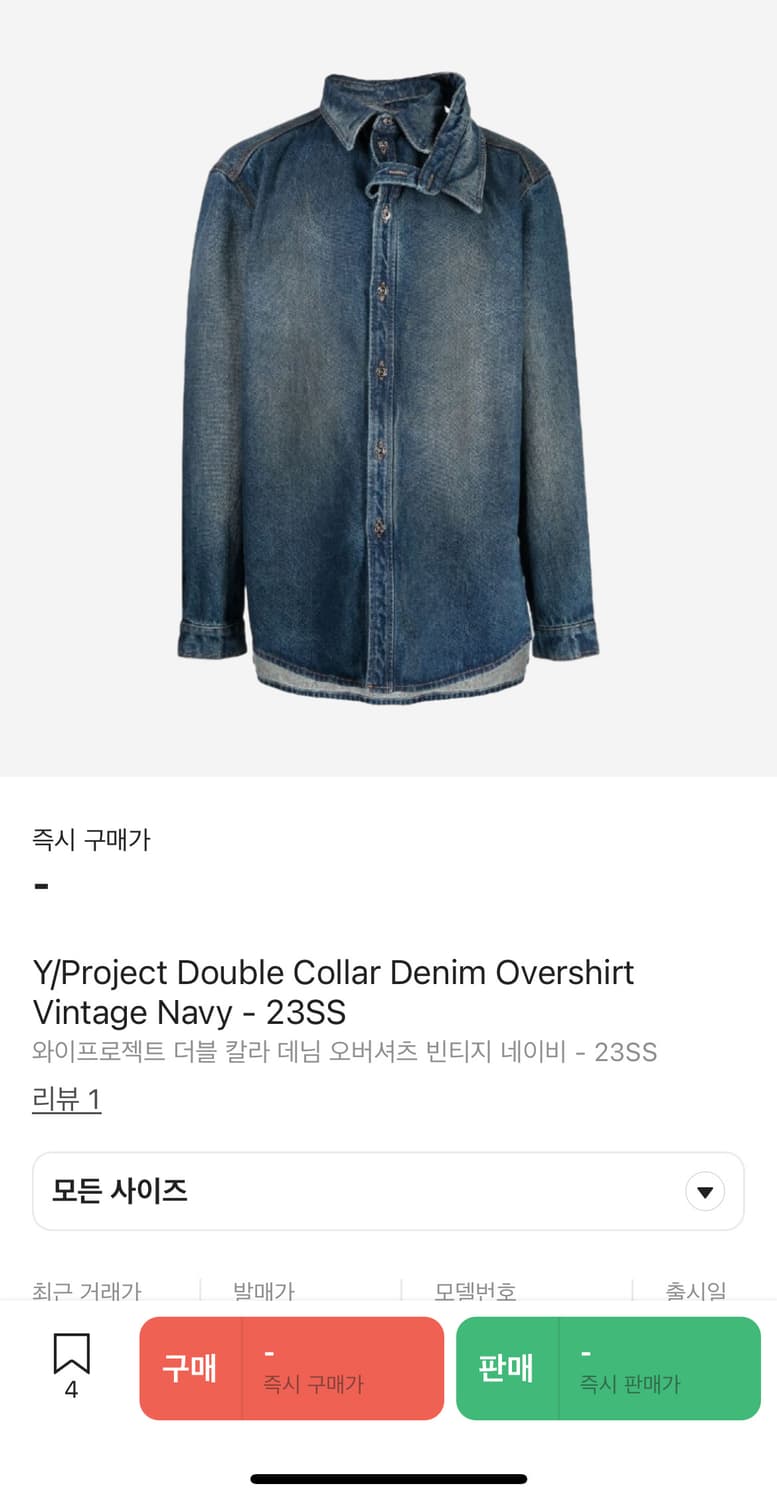Bookmark this denim overshirt

(x=71, y=1366)
